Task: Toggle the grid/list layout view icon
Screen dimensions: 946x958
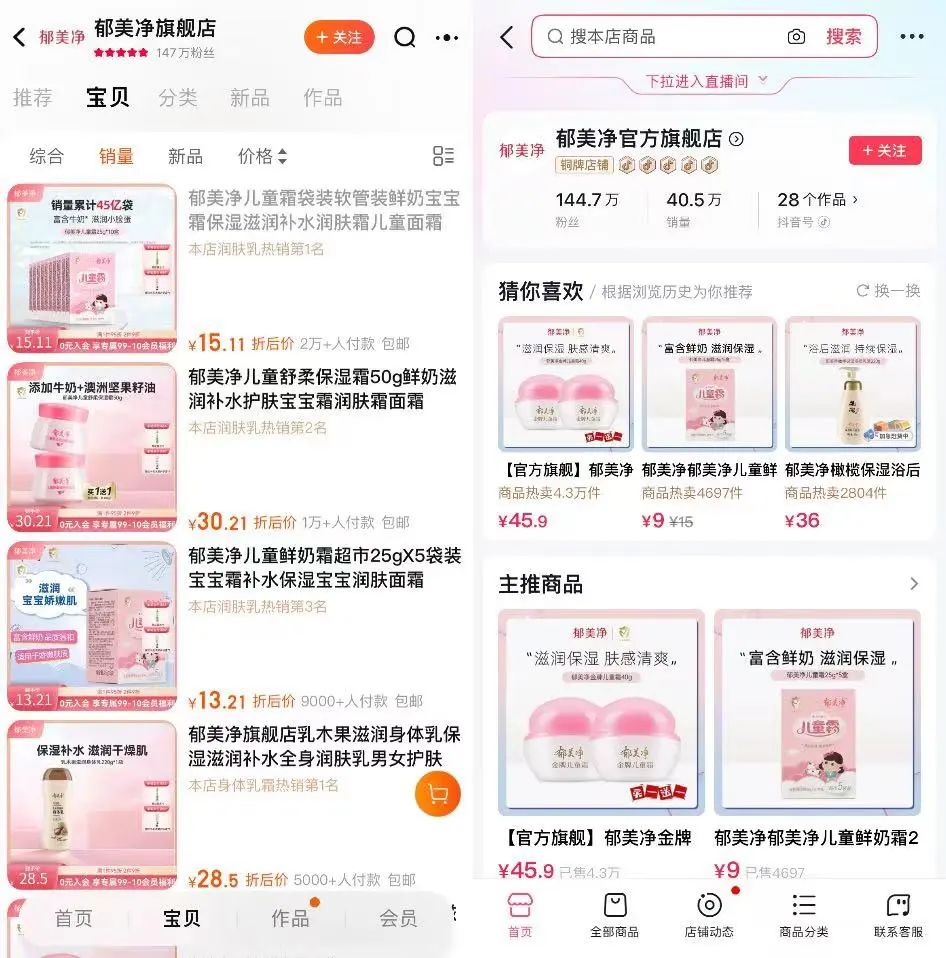Action: point(443,156)
